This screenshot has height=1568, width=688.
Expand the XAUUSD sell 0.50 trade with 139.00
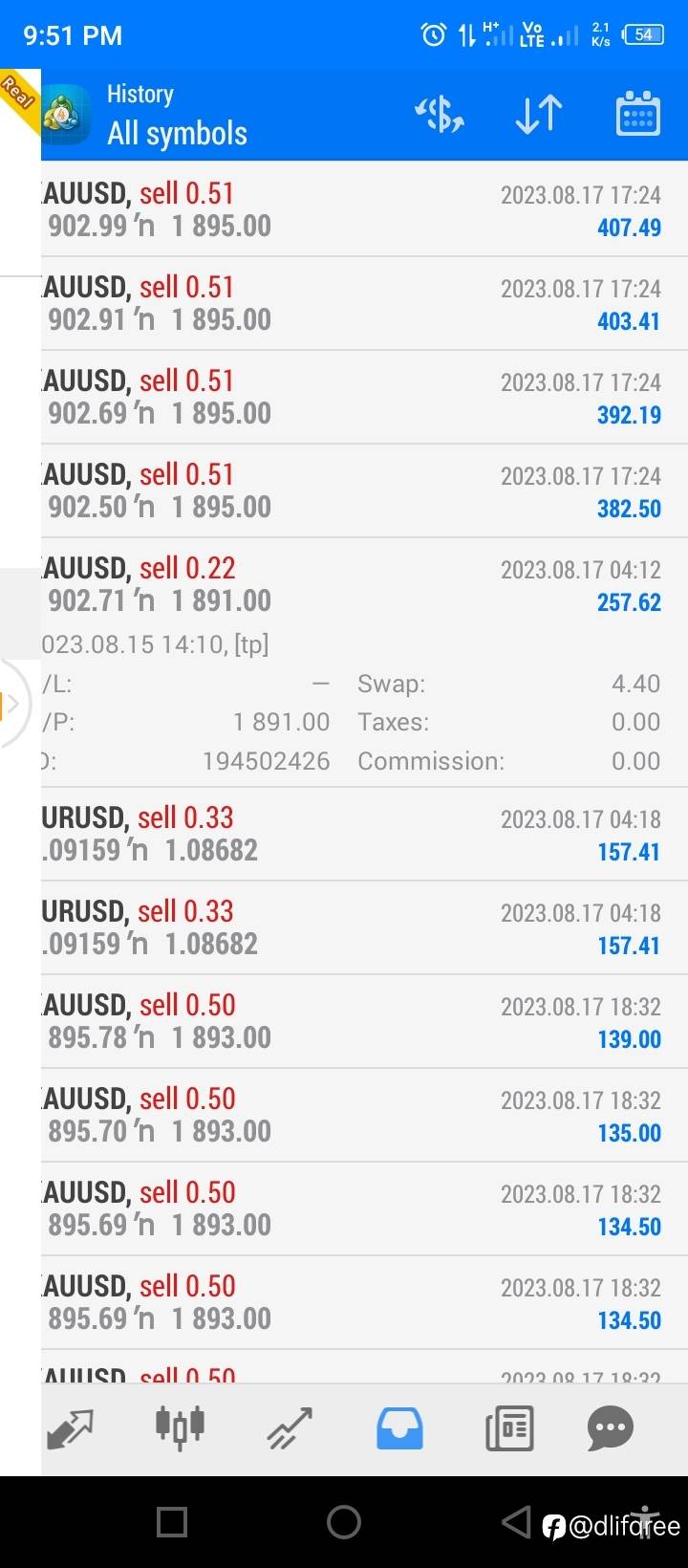click(x=364, y=1021)
